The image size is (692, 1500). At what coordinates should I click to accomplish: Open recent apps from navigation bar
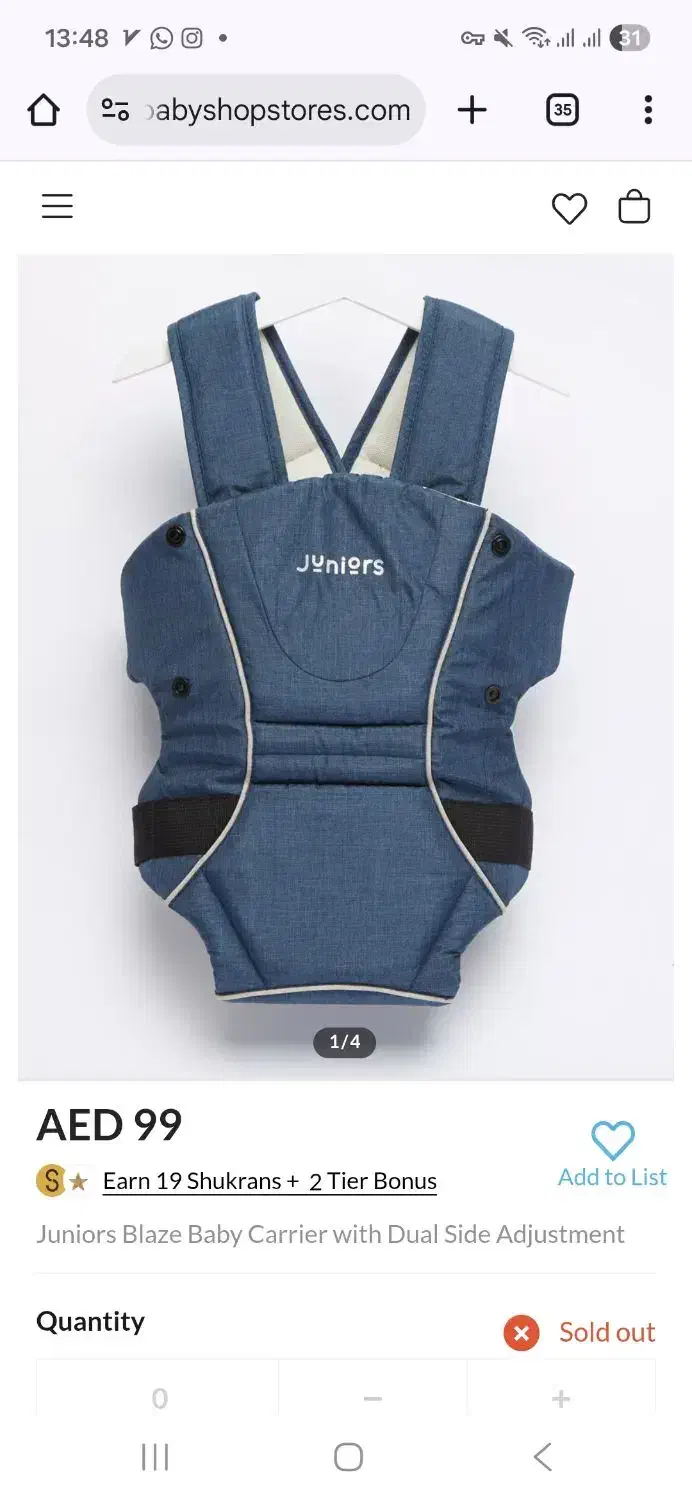[155, 1457]
